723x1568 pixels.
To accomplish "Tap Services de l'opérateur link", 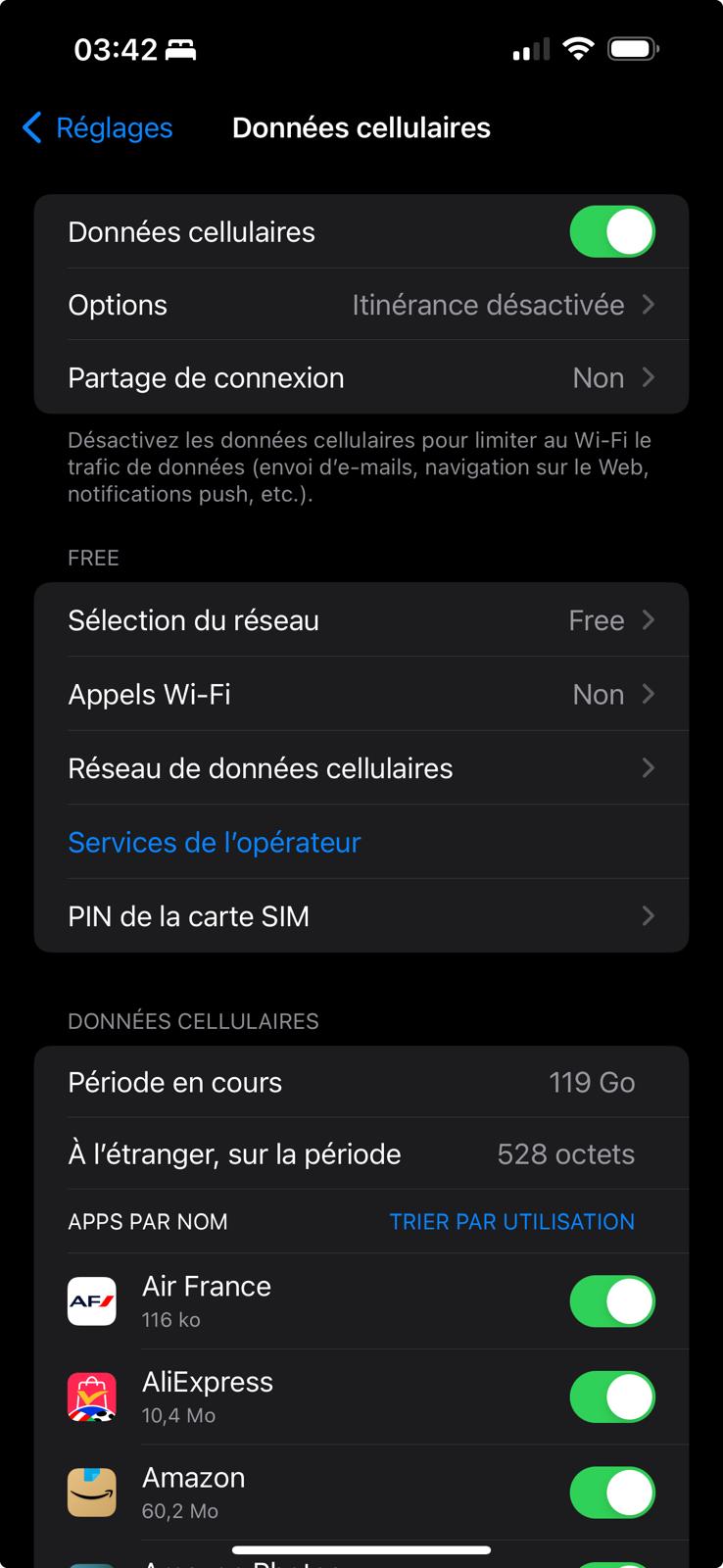I will [215, 843].
